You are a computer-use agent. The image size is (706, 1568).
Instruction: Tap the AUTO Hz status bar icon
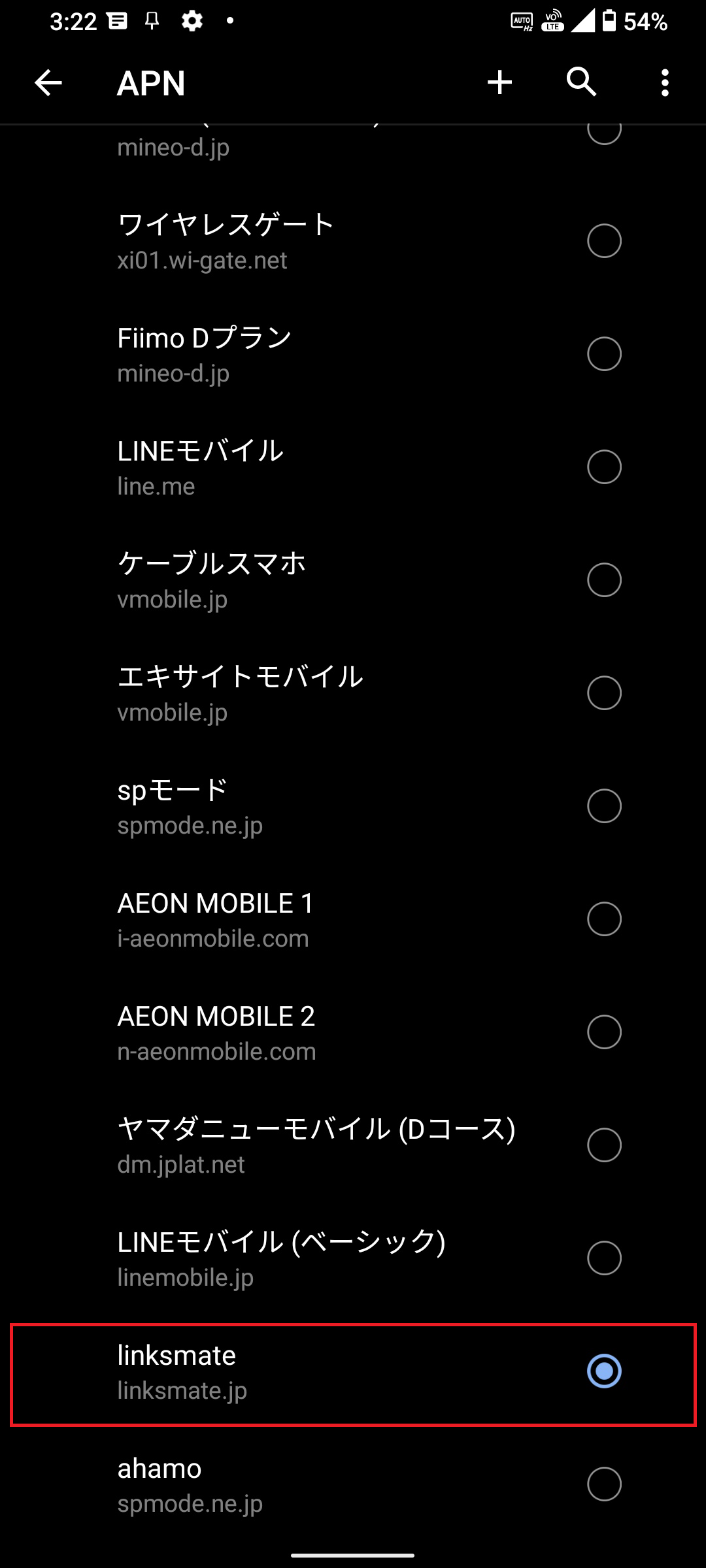point(521,22)
